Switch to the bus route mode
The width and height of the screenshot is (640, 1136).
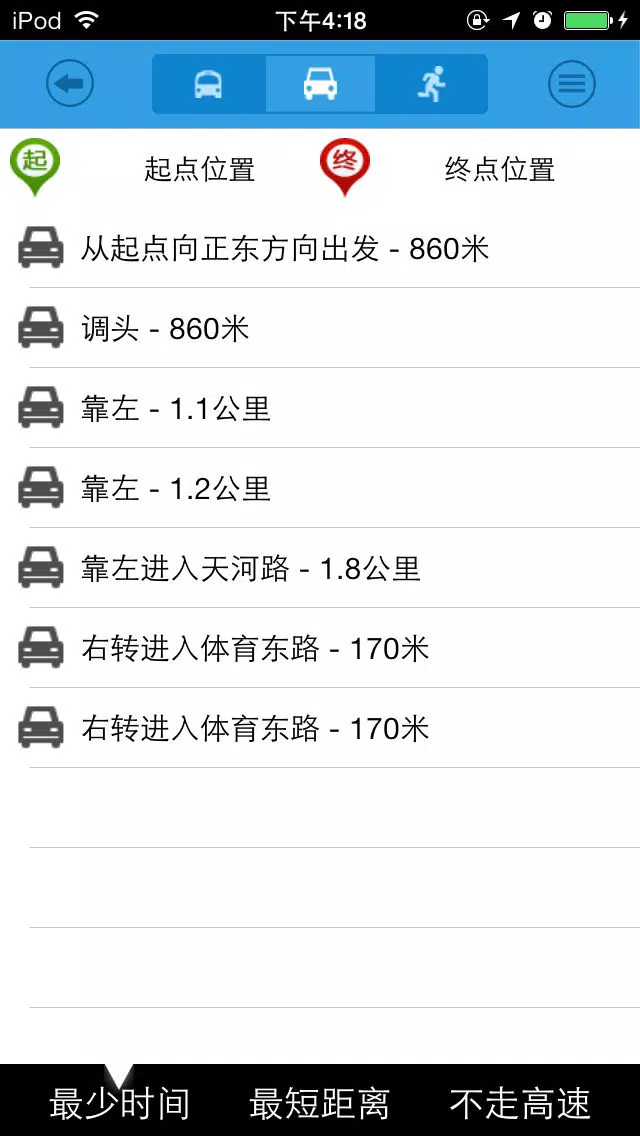(x=209, y=84)
